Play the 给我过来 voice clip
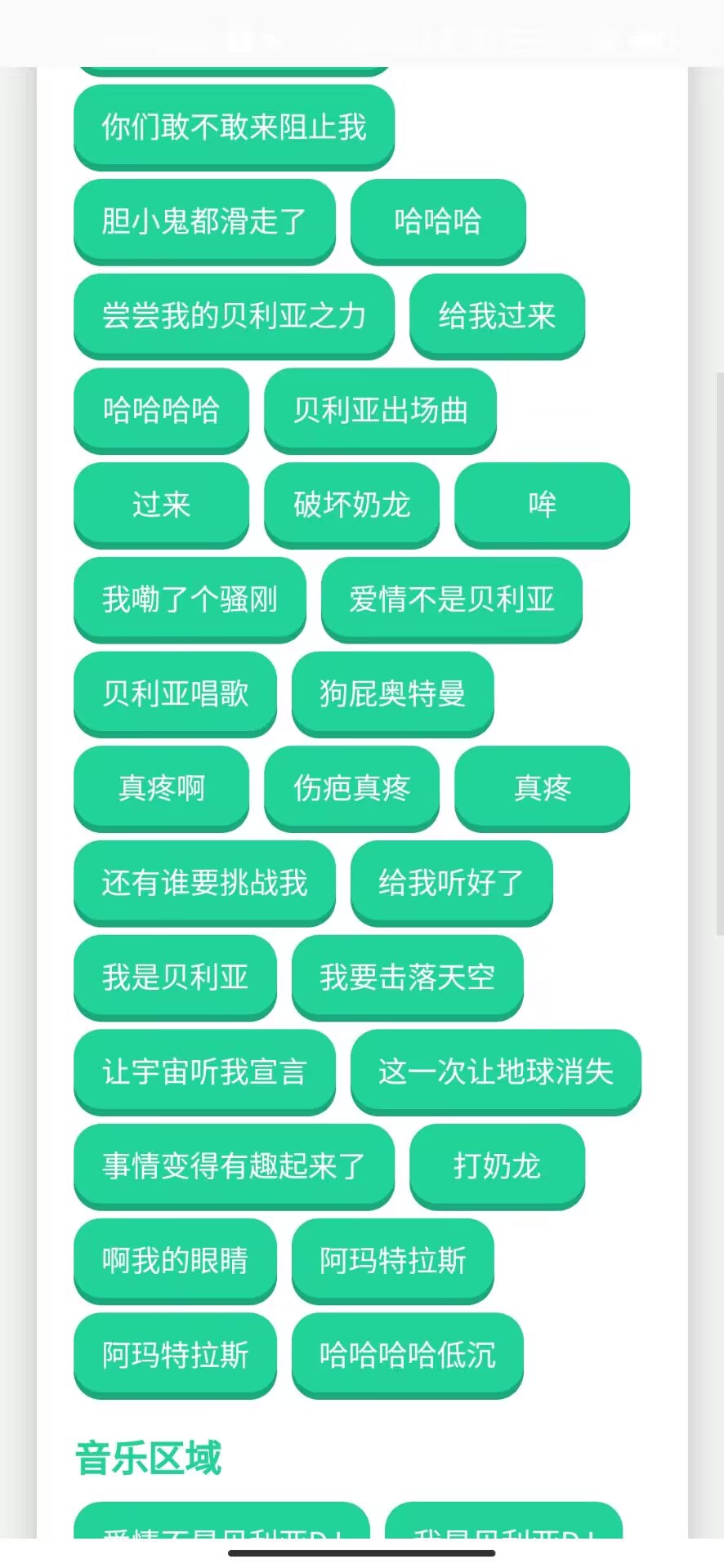724x1568 pixels. point(497,316)
